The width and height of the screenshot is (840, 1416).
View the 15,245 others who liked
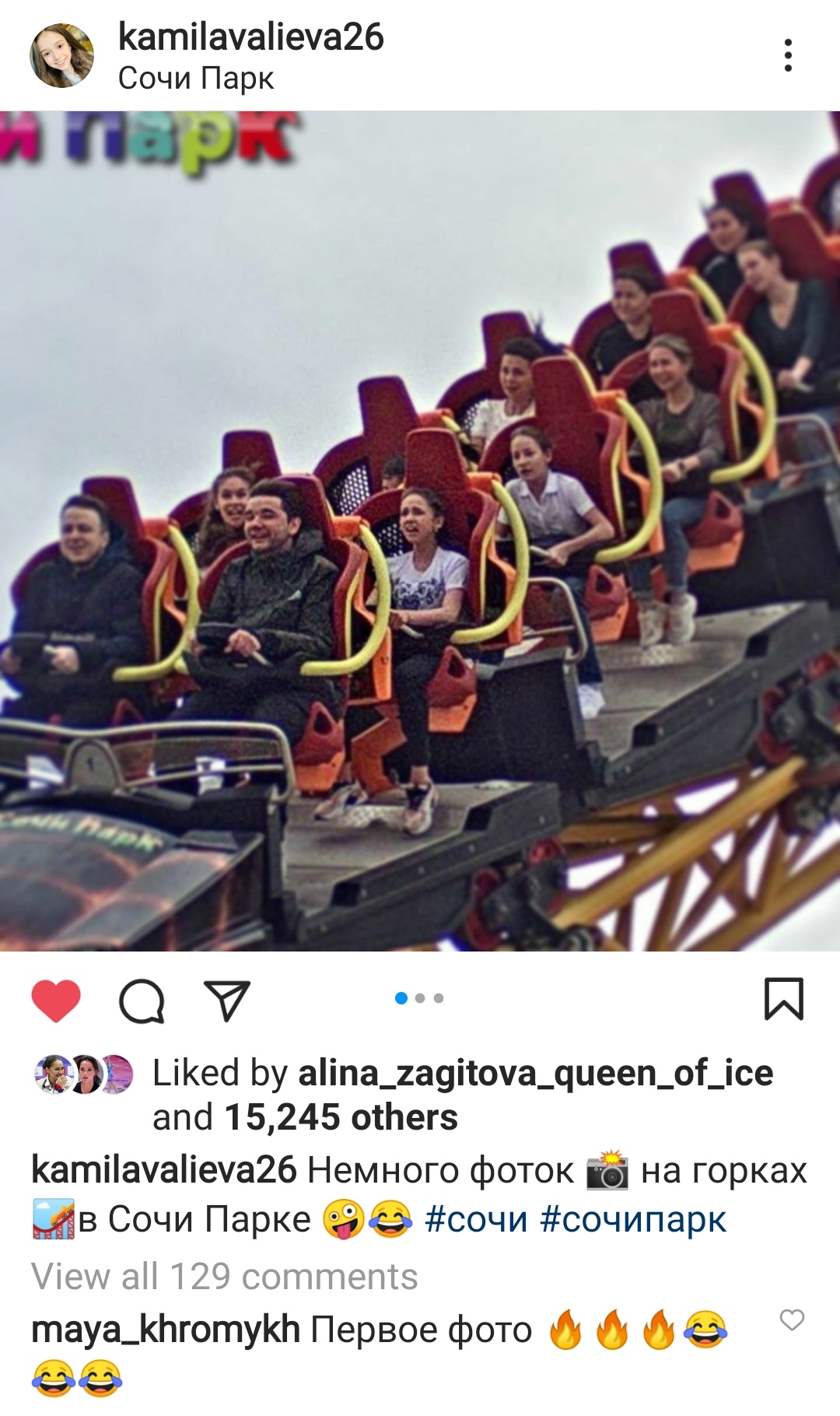tap(341, 1118)
